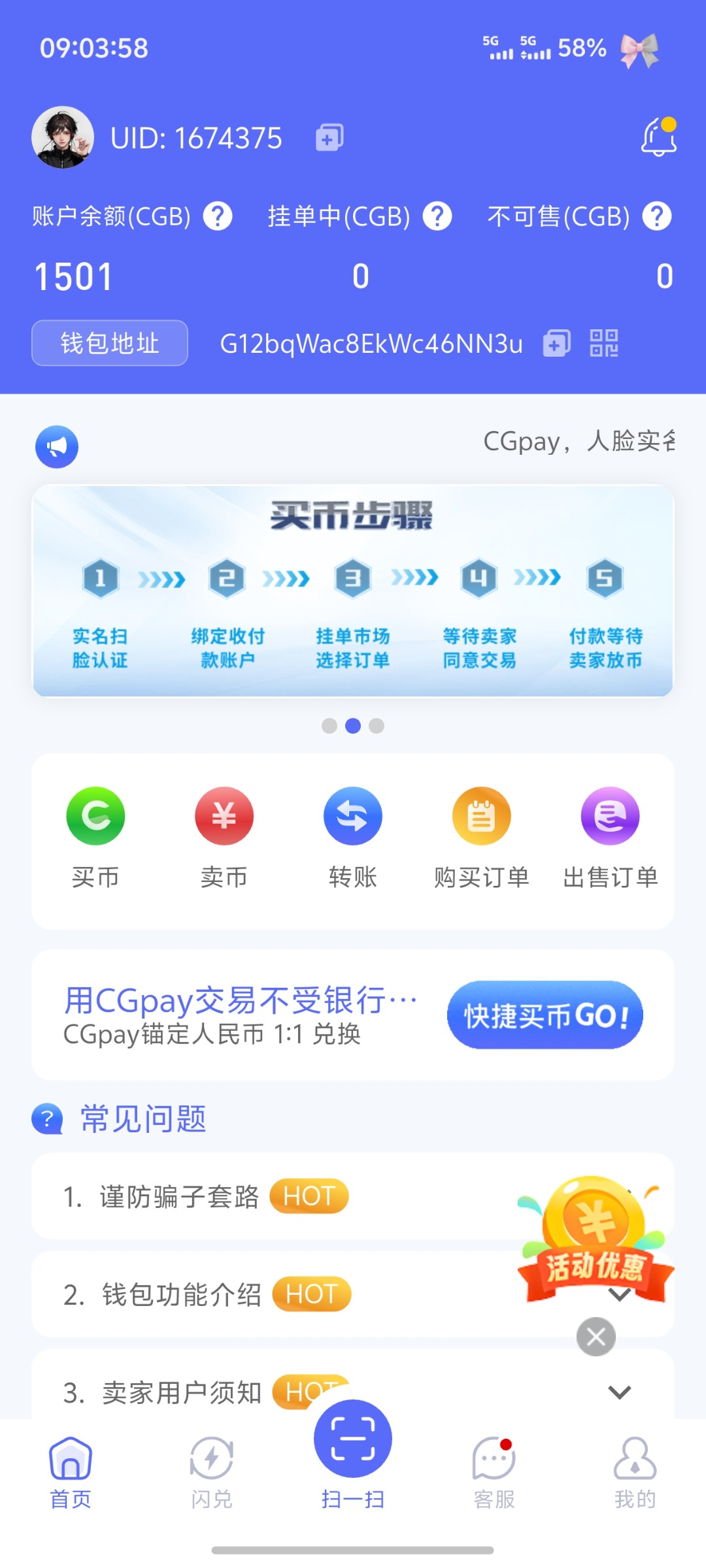Open help for 账户余额(CGB)

coord(218,216)
